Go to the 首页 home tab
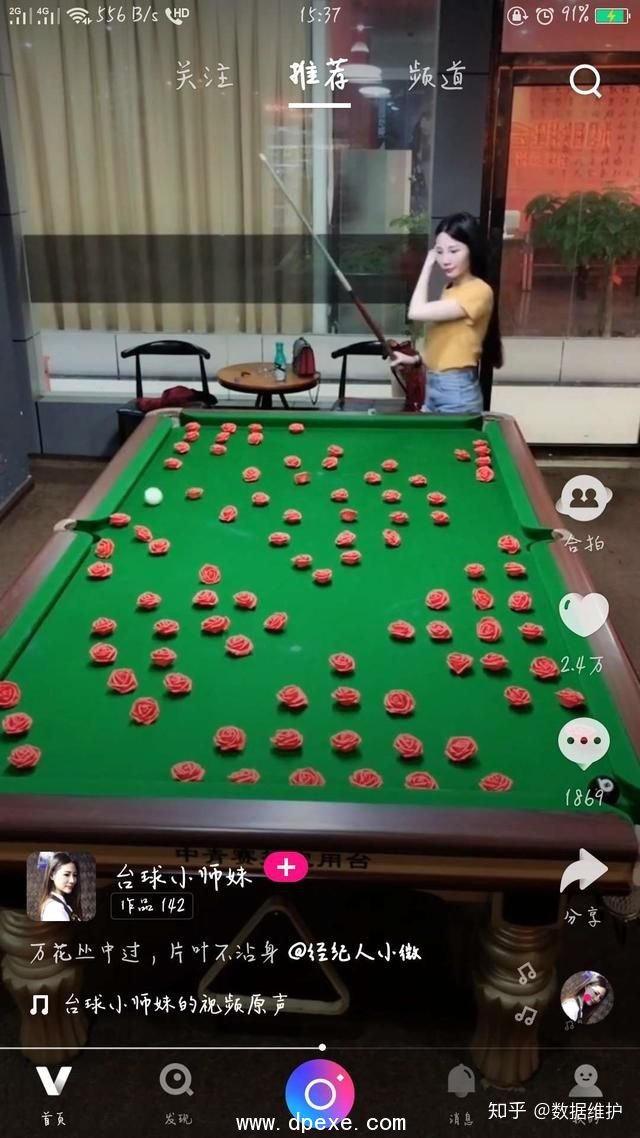Image resolution: width=640 pixels, height=1138 pixels. [x=53, y=1090]
